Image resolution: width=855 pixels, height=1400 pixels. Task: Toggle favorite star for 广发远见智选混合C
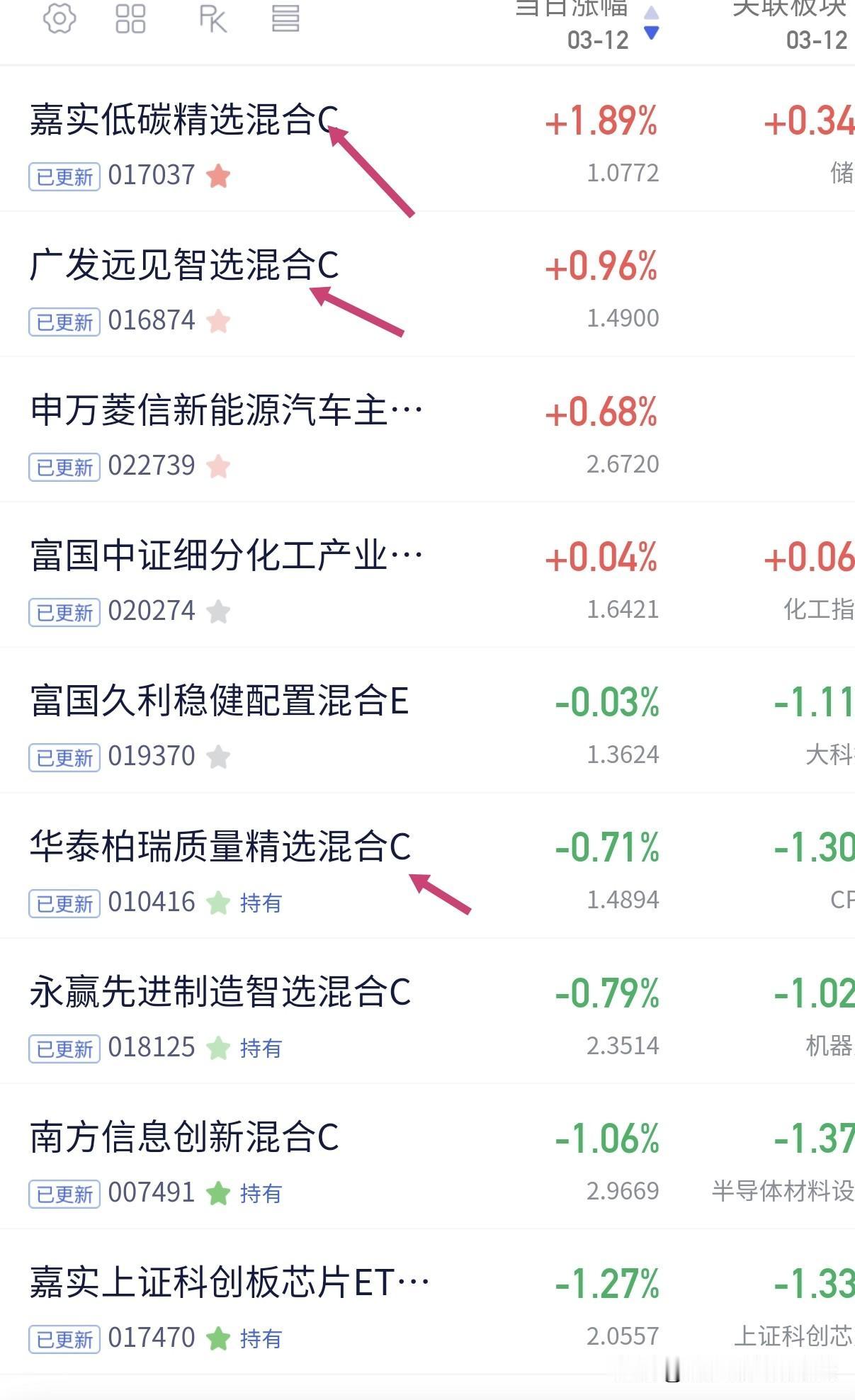[220, 320]
